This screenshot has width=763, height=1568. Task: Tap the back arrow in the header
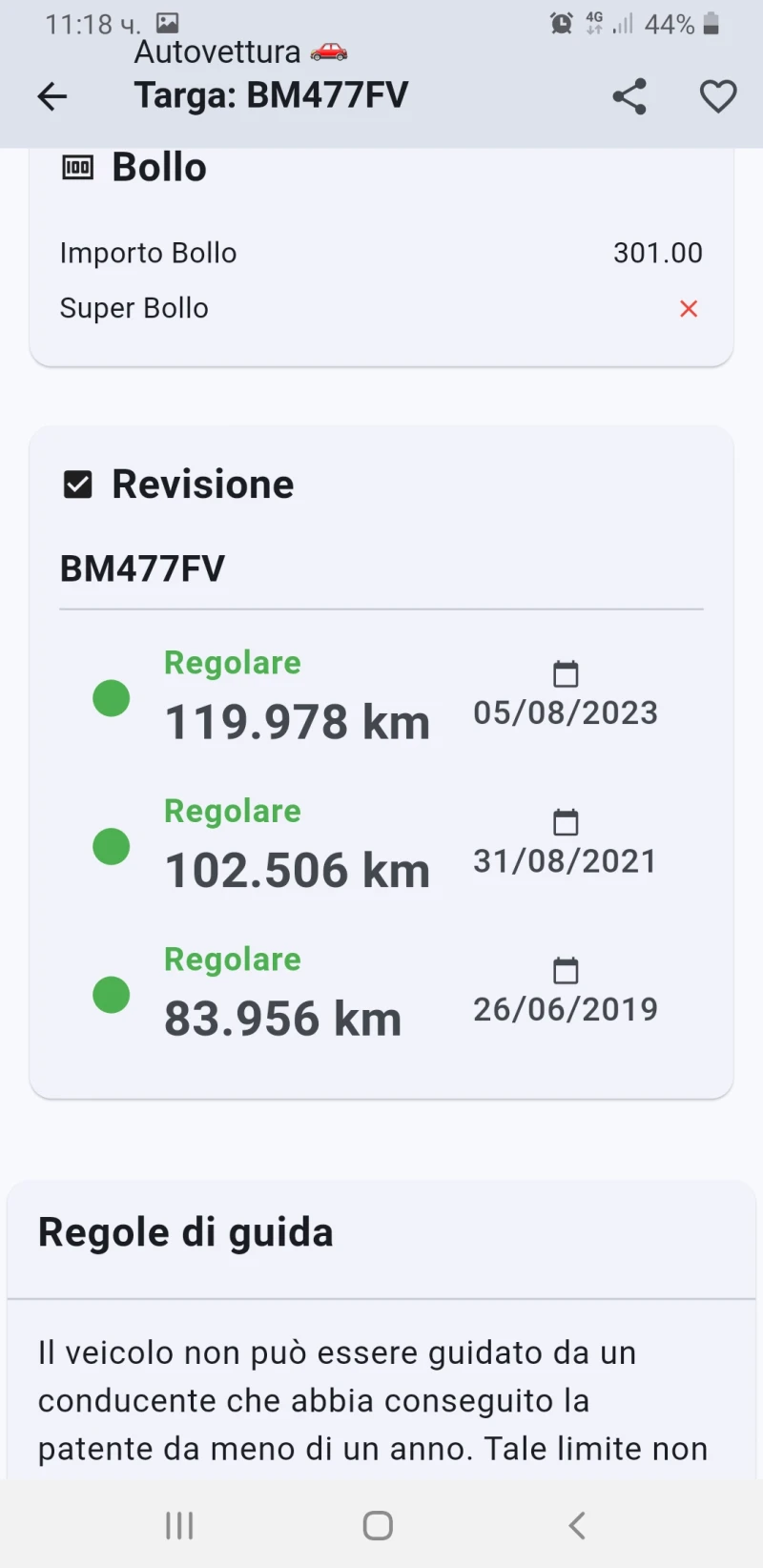click(52, 96)
